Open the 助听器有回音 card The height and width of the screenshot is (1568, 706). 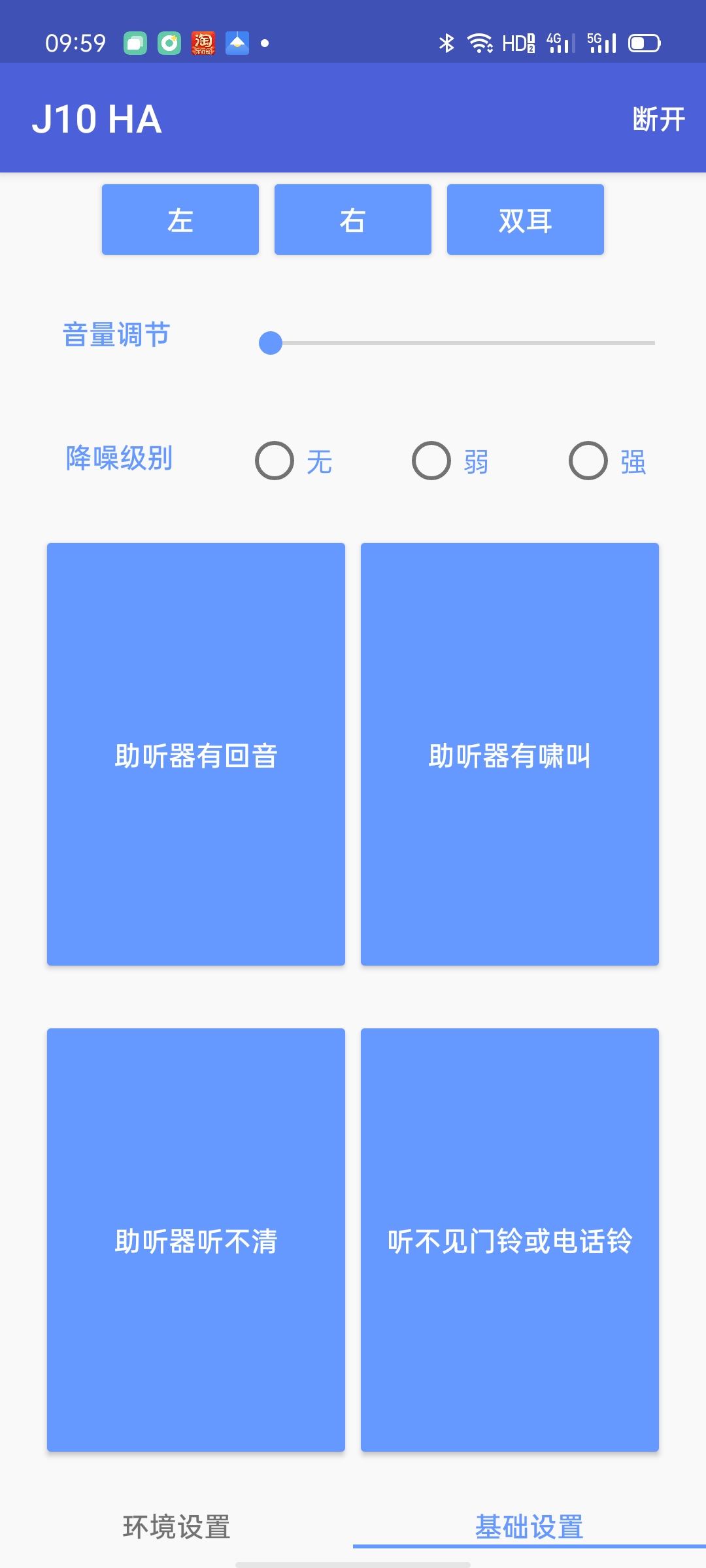click(x=196, y=754)
